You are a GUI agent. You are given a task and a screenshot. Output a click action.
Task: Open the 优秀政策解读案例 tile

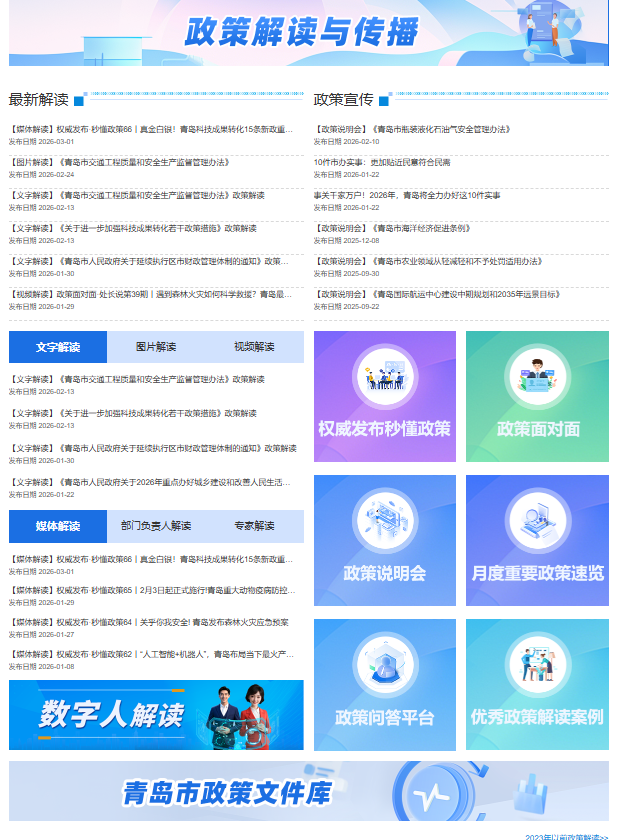coord(537,685)
